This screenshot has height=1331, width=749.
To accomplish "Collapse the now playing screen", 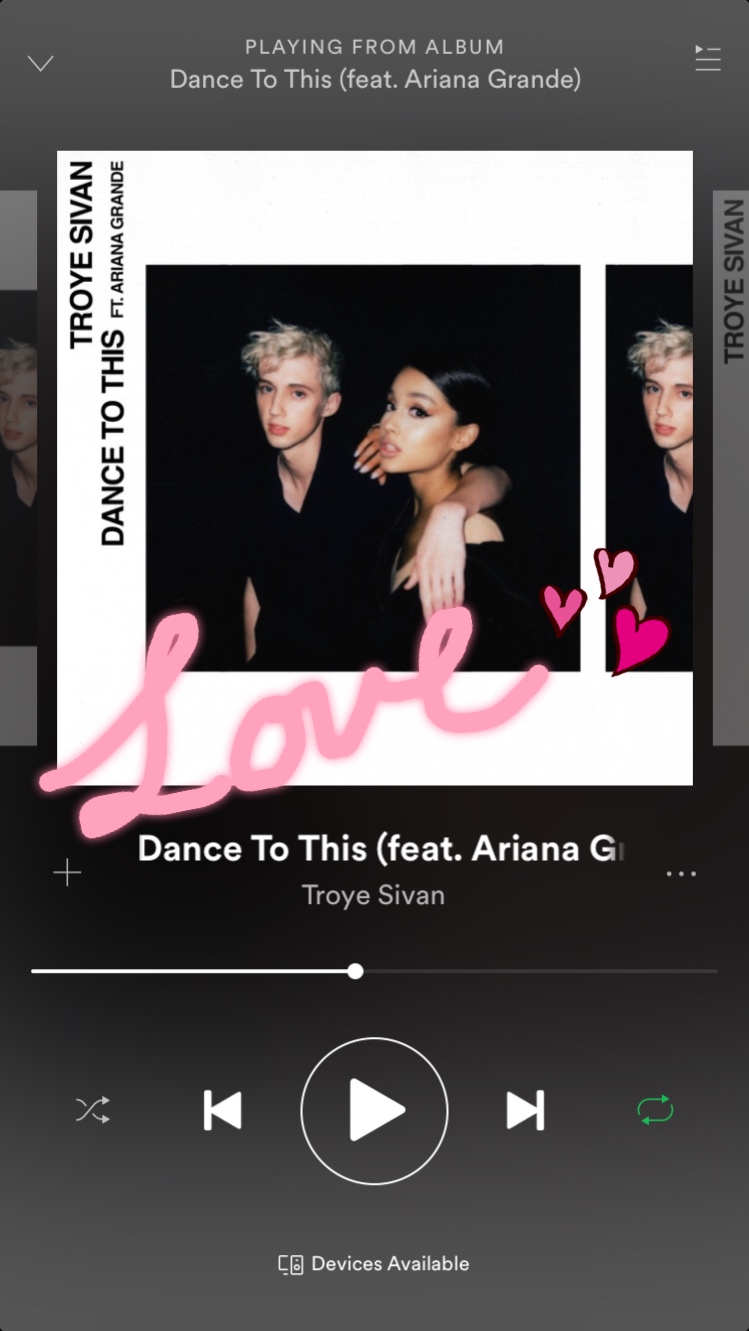I will point(40,64).
